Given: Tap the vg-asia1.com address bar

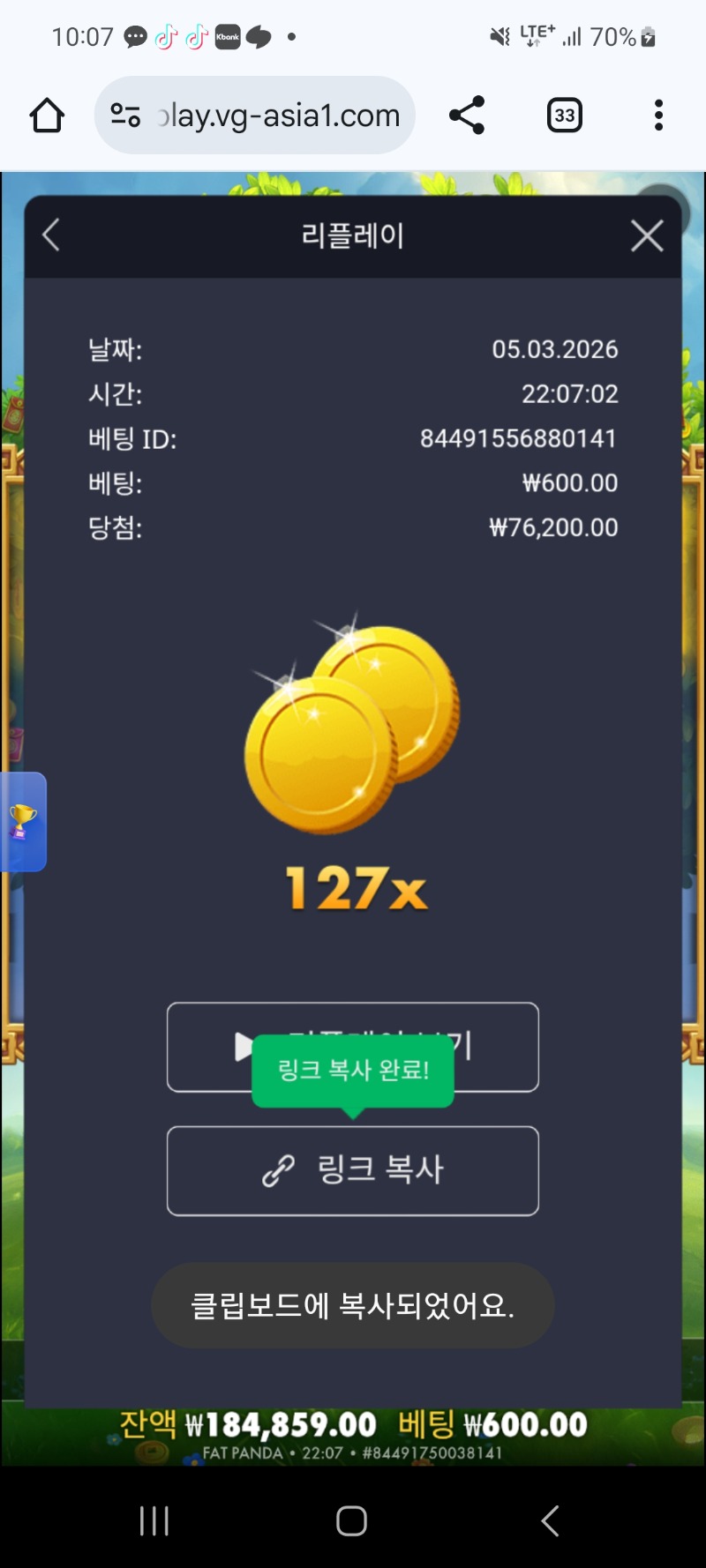Looking at the screenshot, I should (x=265, y=116).
